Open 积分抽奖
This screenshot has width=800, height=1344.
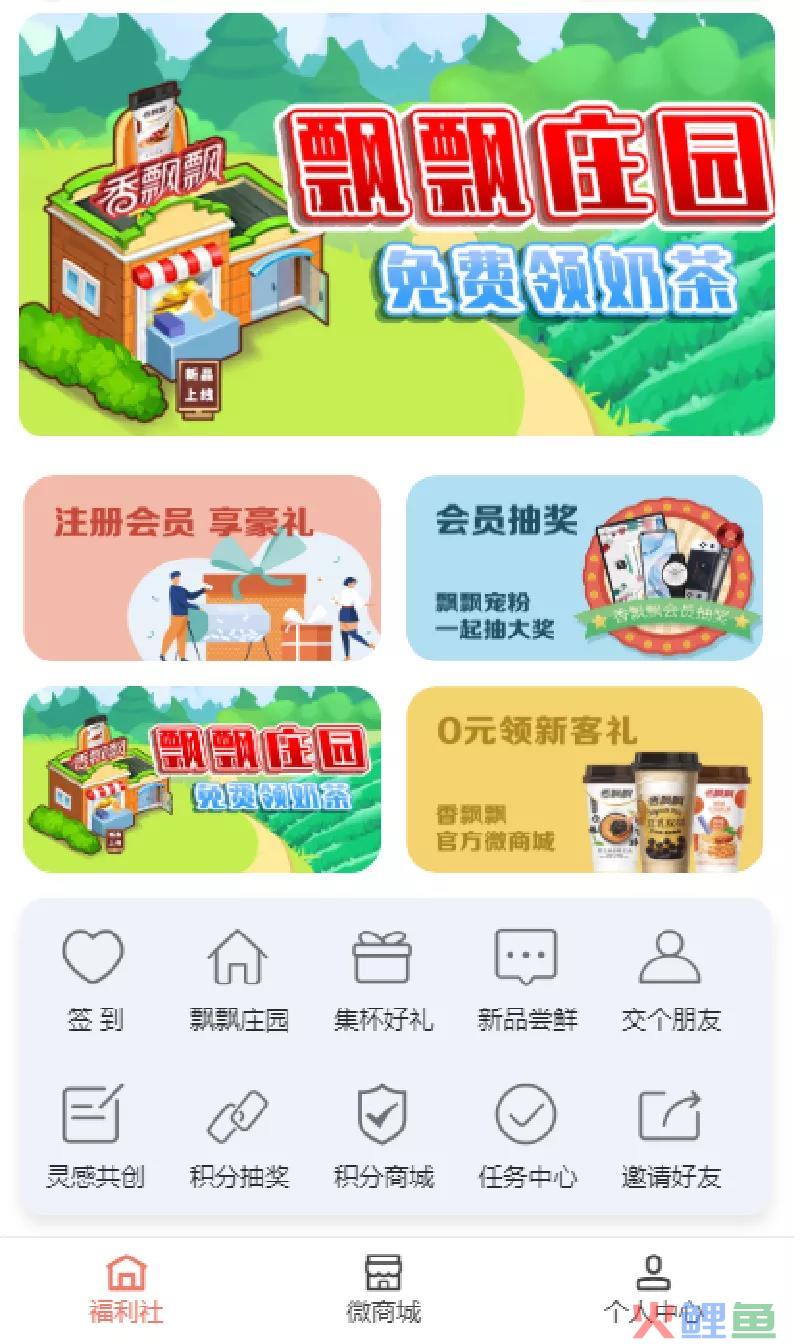point(238,1115)
